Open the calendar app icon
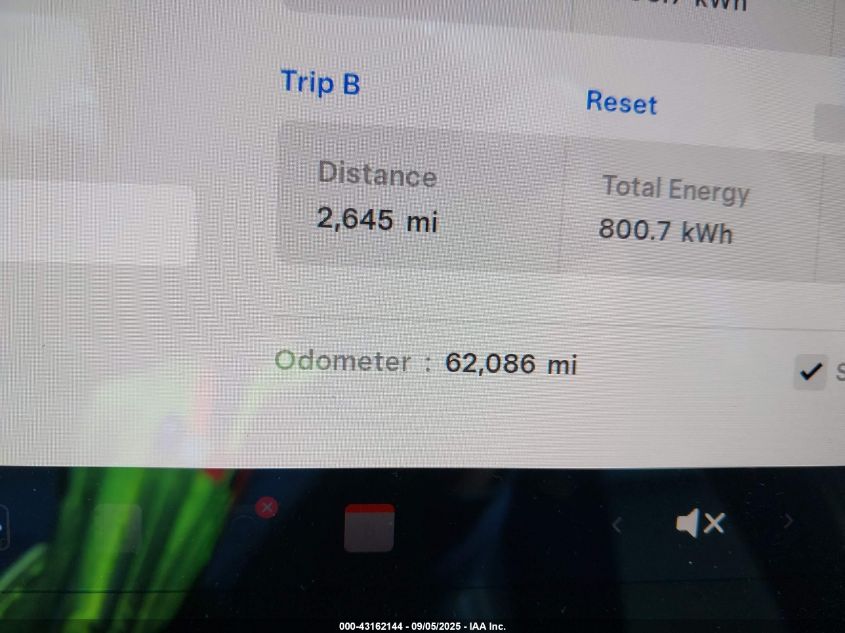845x633 pixels. (x=369, y=528)
